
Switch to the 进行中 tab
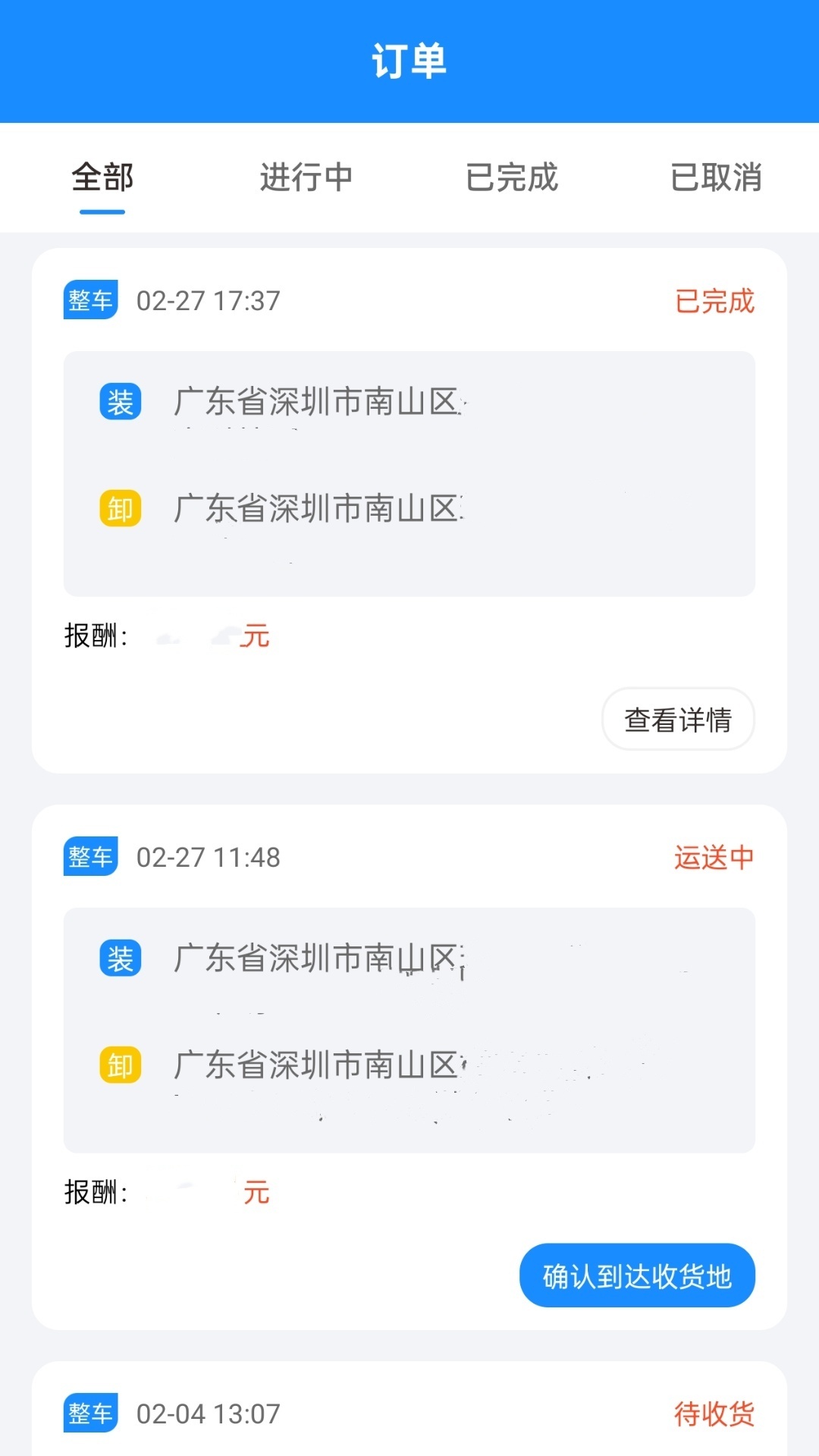pyautogui.click(x=305, y=177)
